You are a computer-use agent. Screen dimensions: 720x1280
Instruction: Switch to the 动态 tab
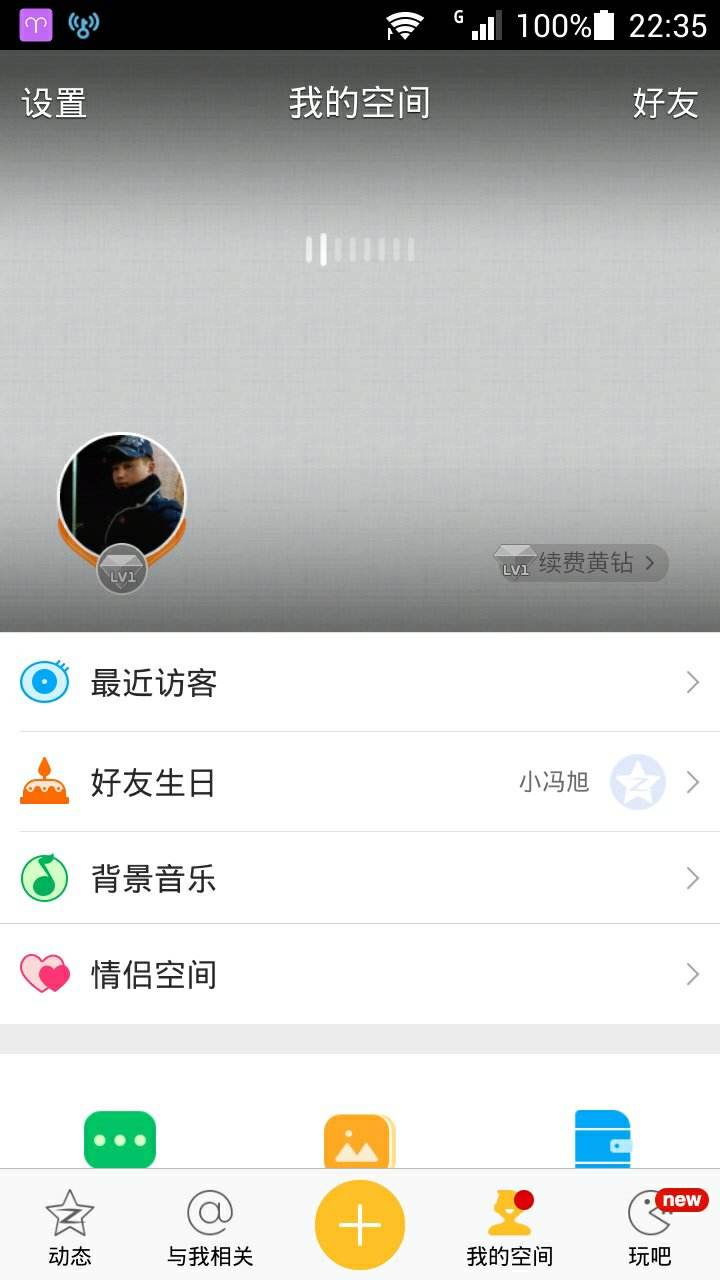click(x=70, y=1227)
